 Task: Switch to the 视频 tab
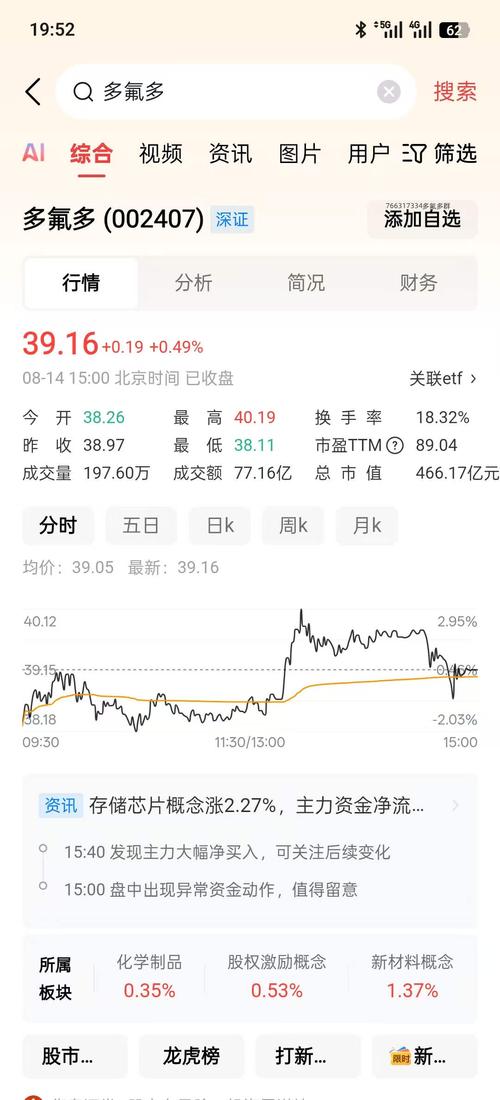[161, 153]
